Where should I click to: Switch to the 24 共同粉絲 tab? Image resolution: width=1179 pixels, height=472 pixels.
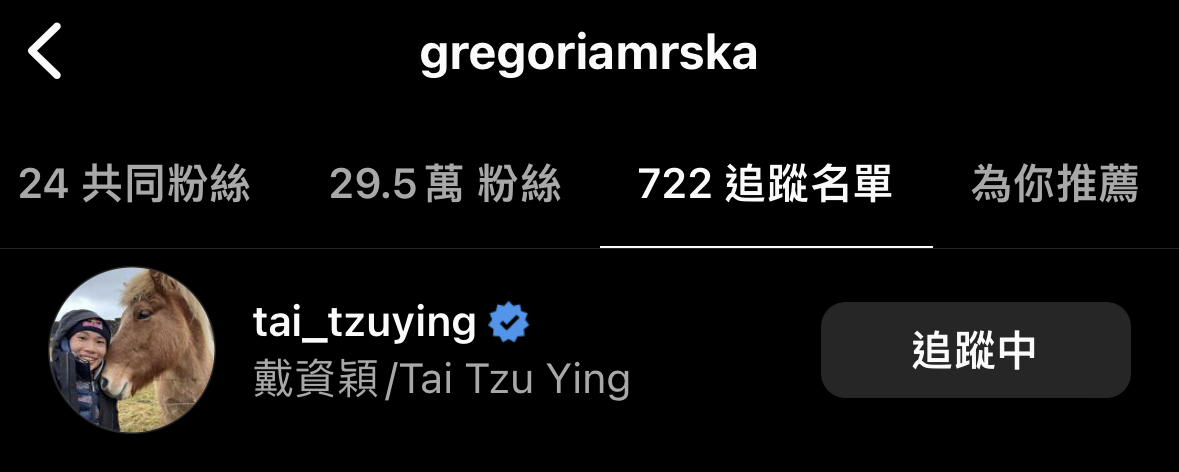[134, 185]
